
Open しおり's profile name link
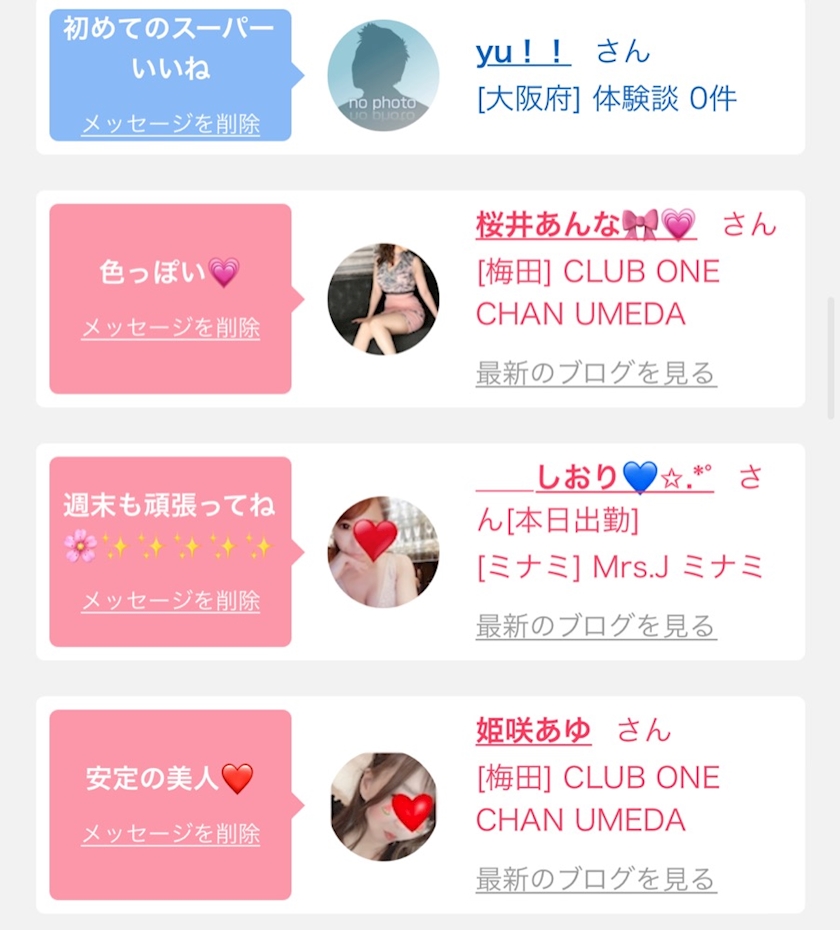point(594,477)
